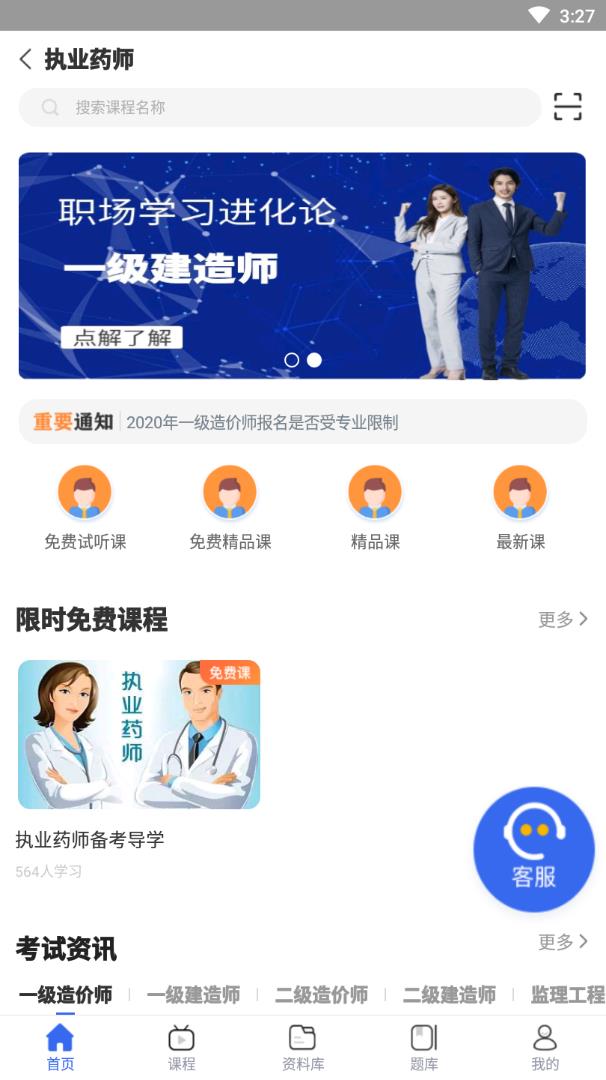
Task: View 更多 for 考试资讯
Action: [563, 942]
